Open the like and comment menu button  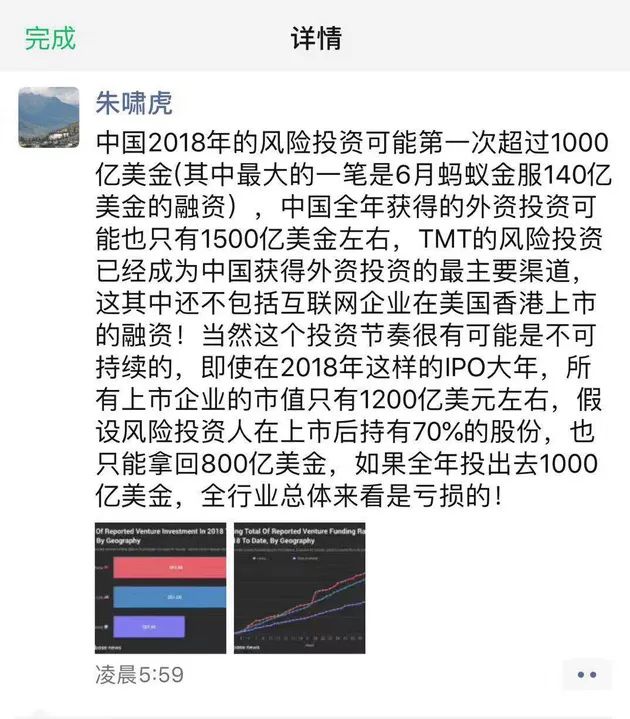coord(586,674)
